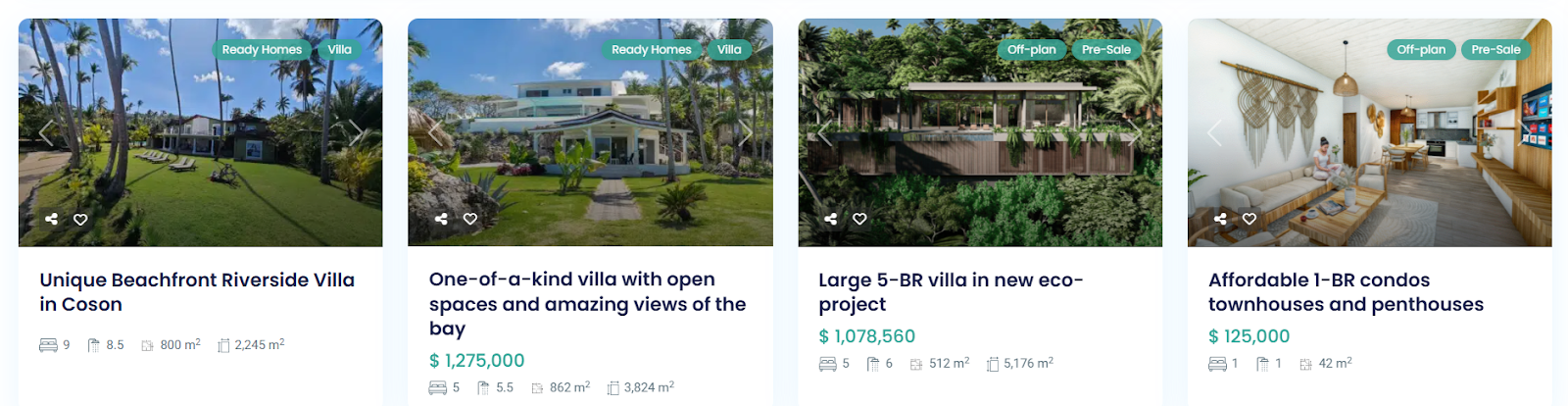Viewport: 1568px width, 406px height.
Task: Share the One-of-a-kind villa listing
Action: pos(441,219)
